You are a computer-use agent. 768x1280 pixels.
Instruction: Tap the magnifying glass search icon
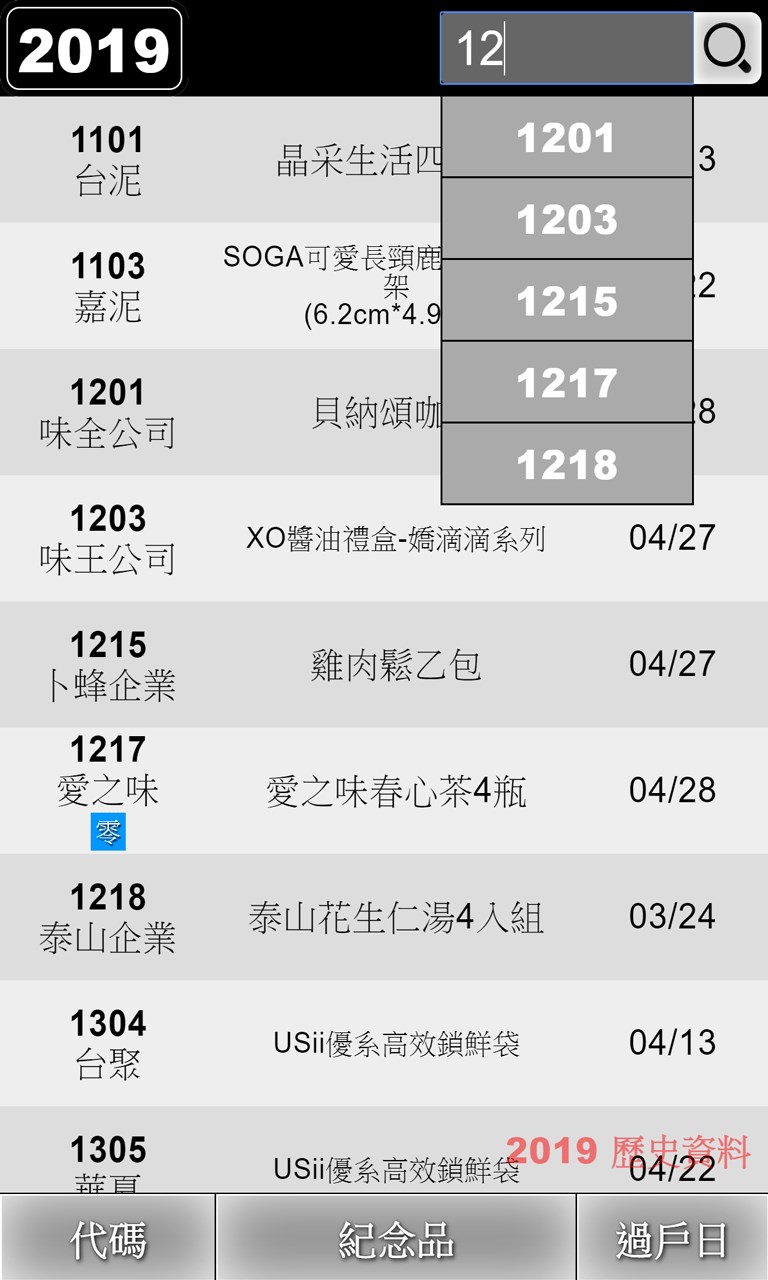(x=727, y=48)
